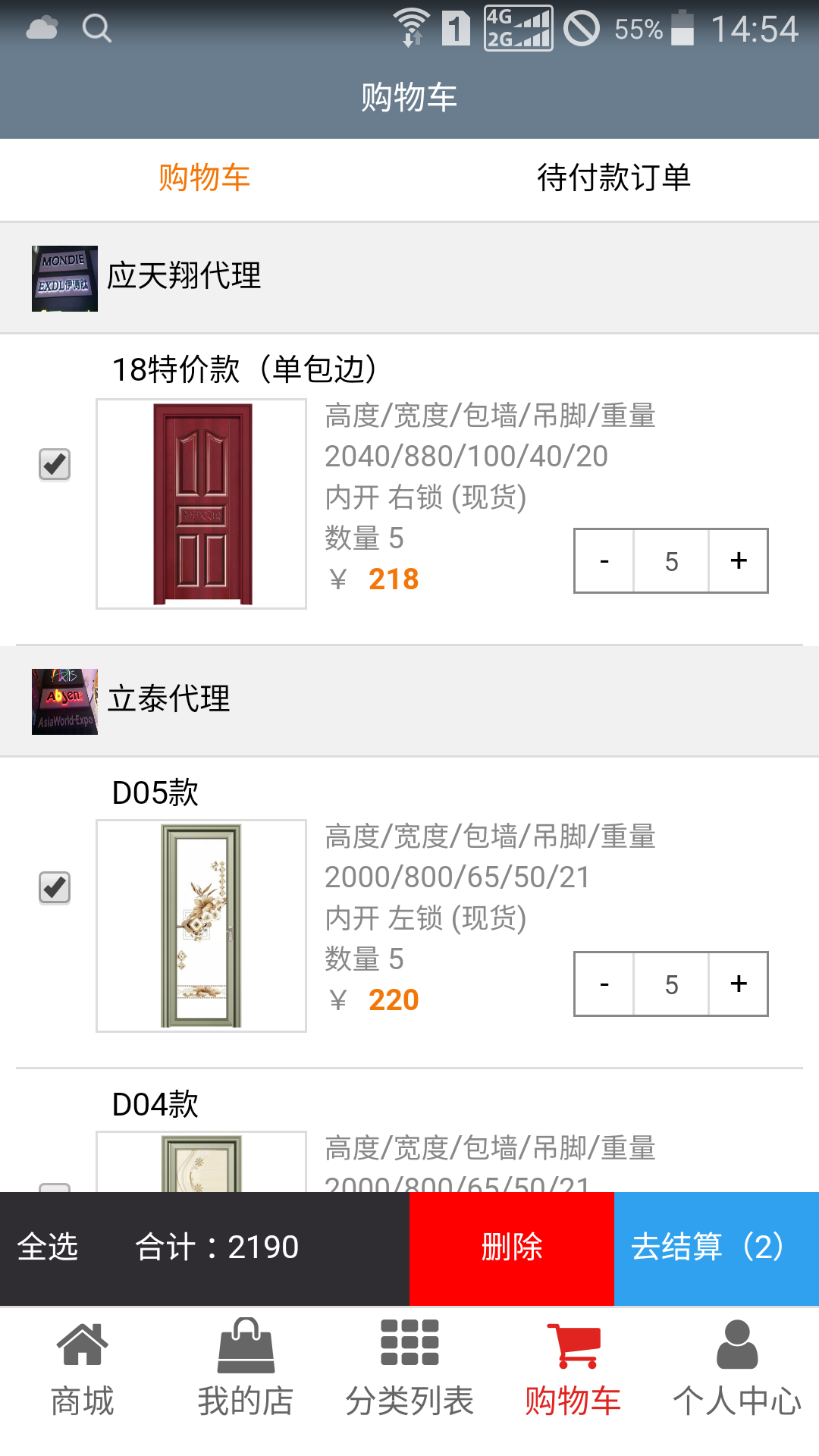Screen dimensions: 819x1456
Task: Click the search magnifier icon at top left
Action: point(96,27)
